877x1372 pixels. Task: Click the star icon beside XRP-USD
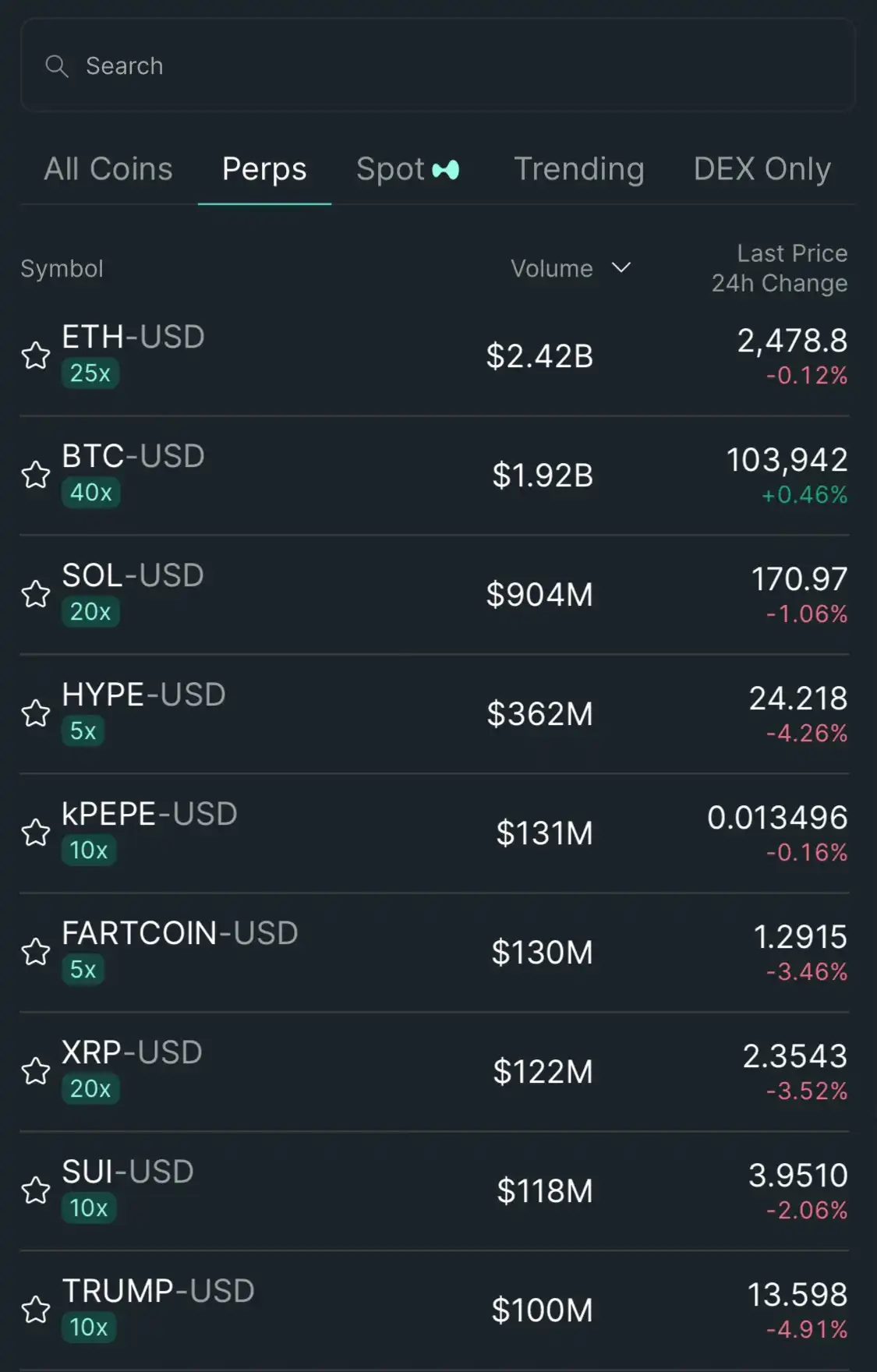36,1071
